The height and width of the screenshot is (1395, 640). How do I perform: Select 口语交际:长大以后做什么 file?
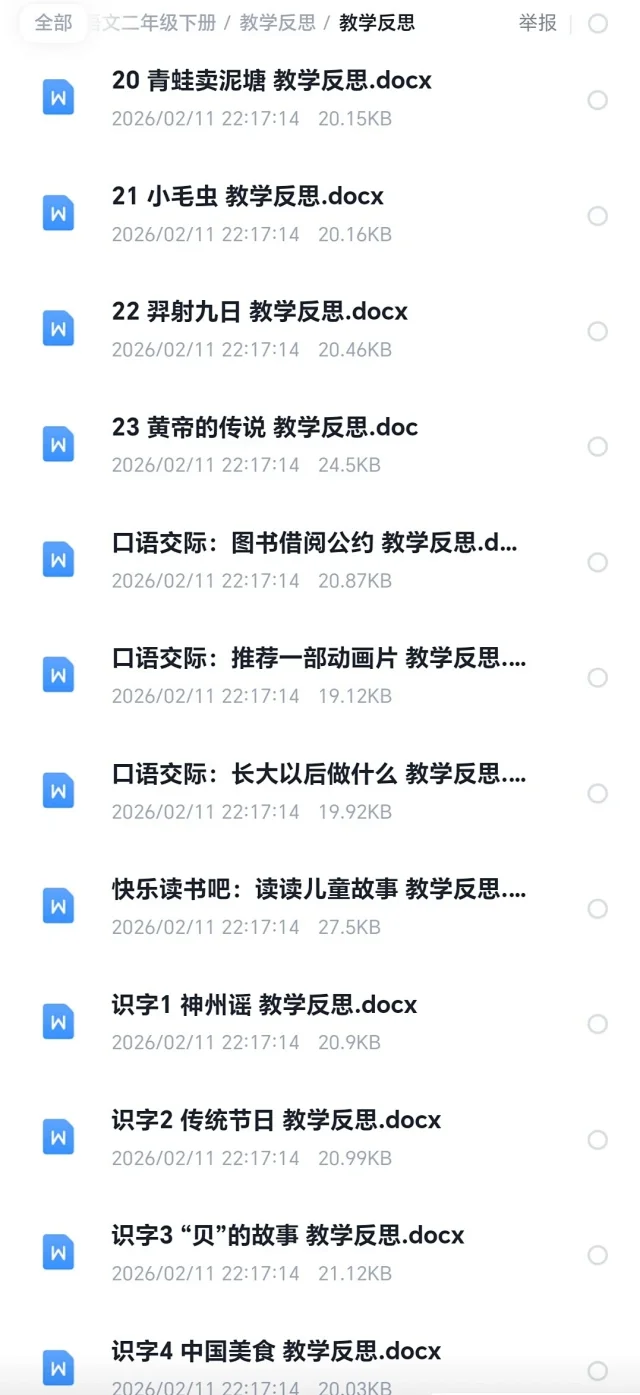click(x=598, y=793)
